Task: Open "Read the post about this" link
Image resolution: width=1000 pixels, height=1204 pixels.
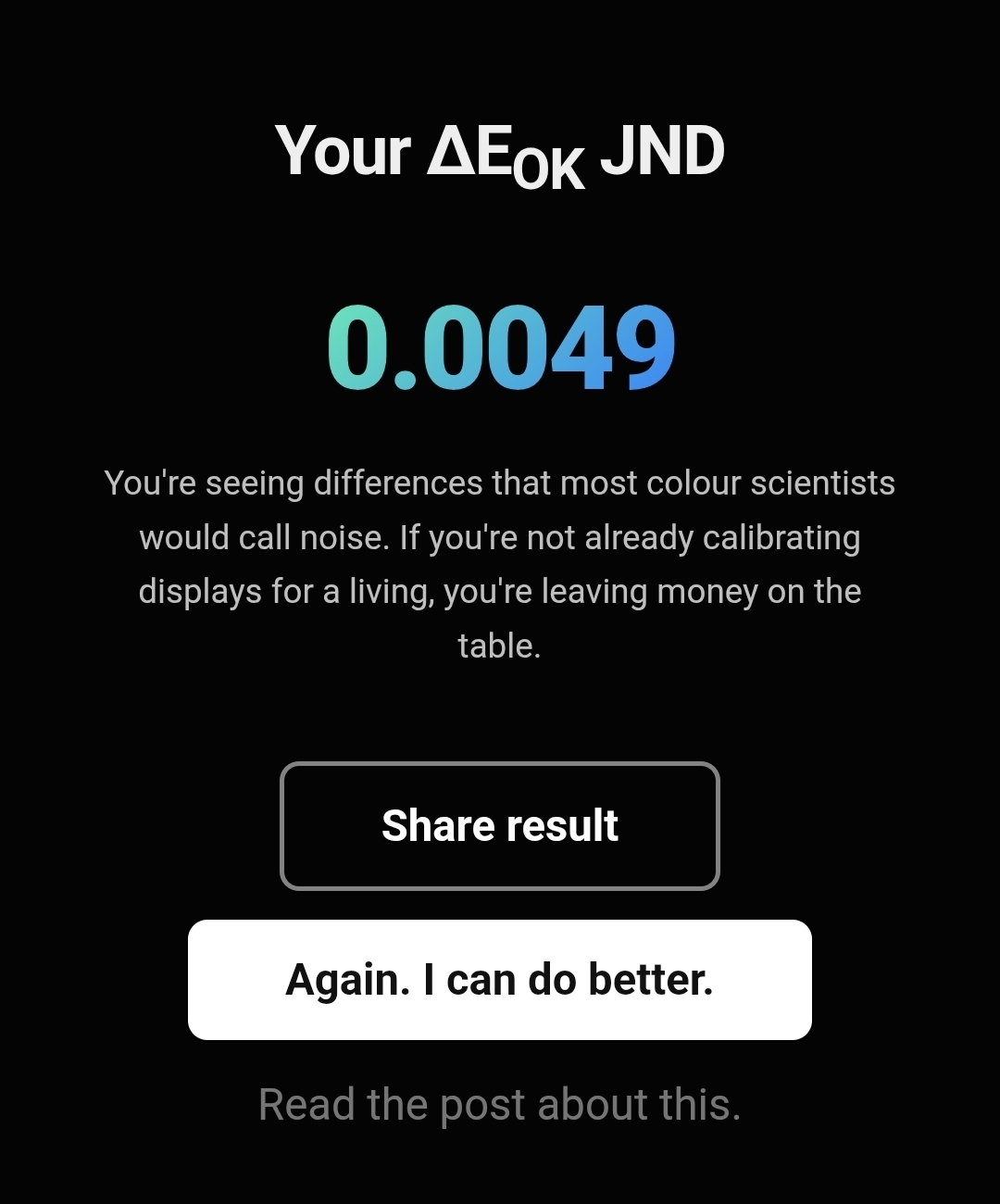Action: click(x=500, y=1105)
